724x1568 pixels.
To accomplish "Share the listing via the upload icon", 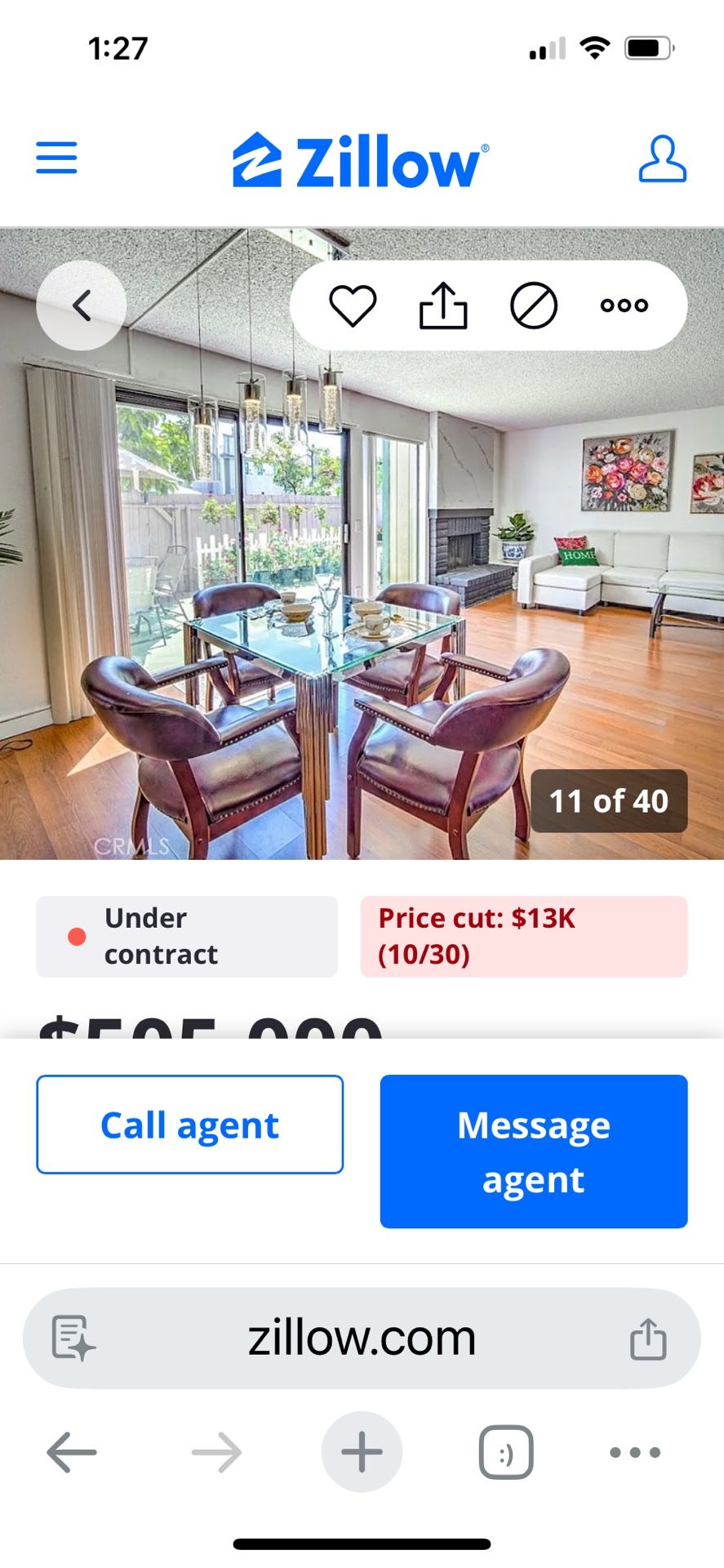I will click(443, 305).
